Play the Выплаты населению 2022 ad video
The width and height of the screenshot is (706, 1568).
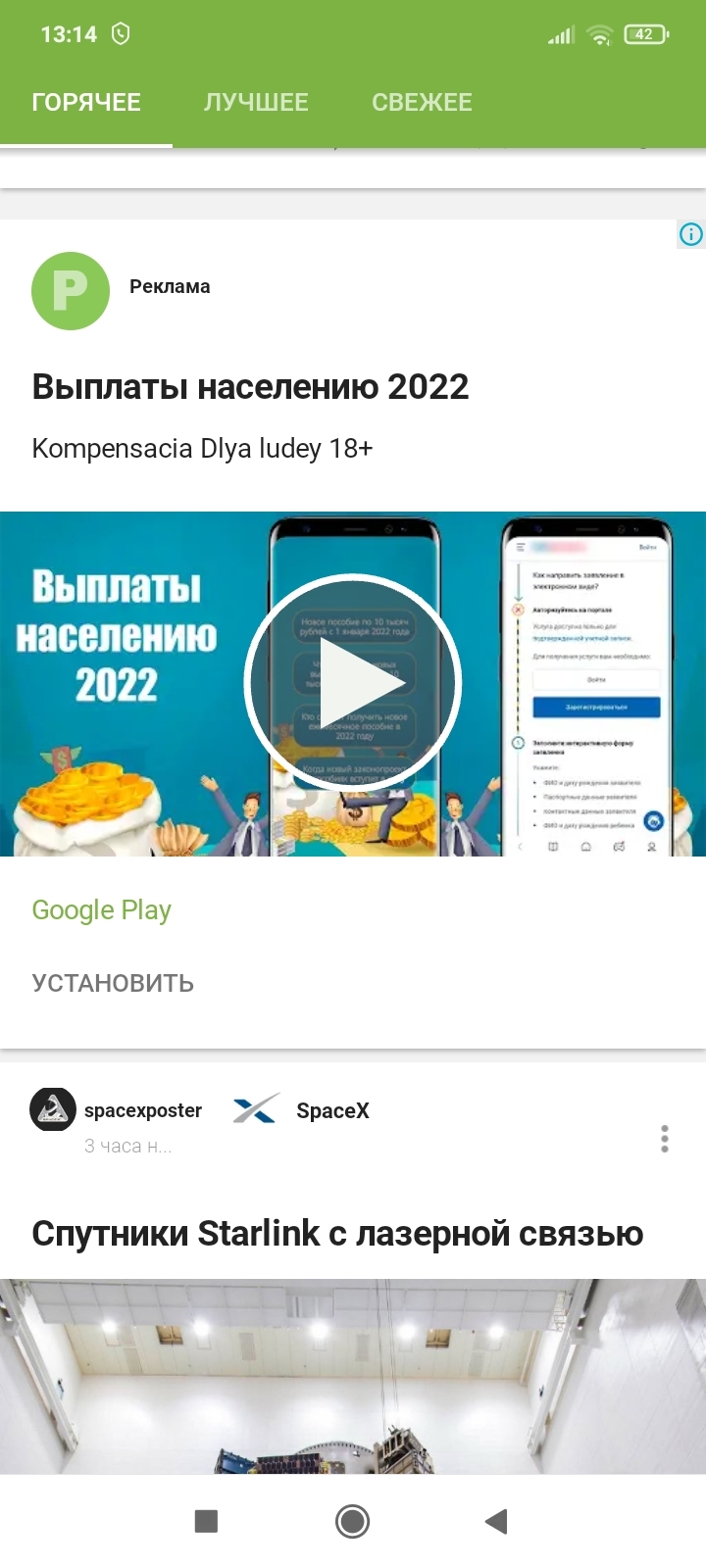[x=353, y=683]
